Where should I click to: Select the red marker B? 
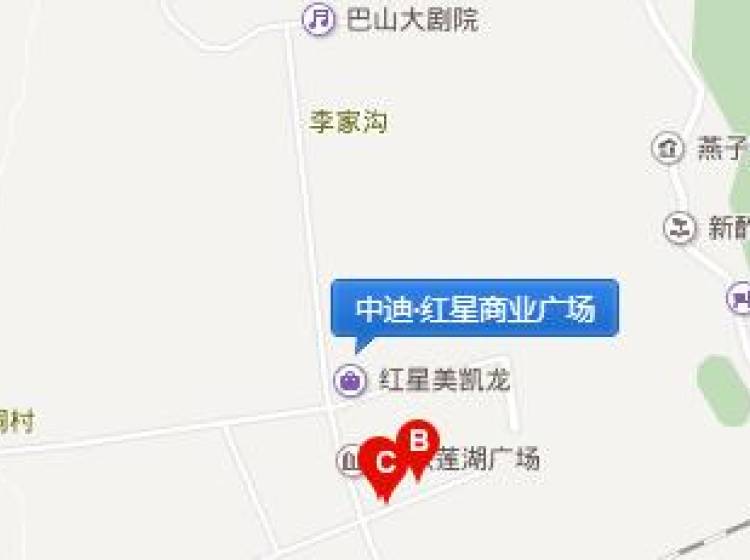(x=419, y=441)
